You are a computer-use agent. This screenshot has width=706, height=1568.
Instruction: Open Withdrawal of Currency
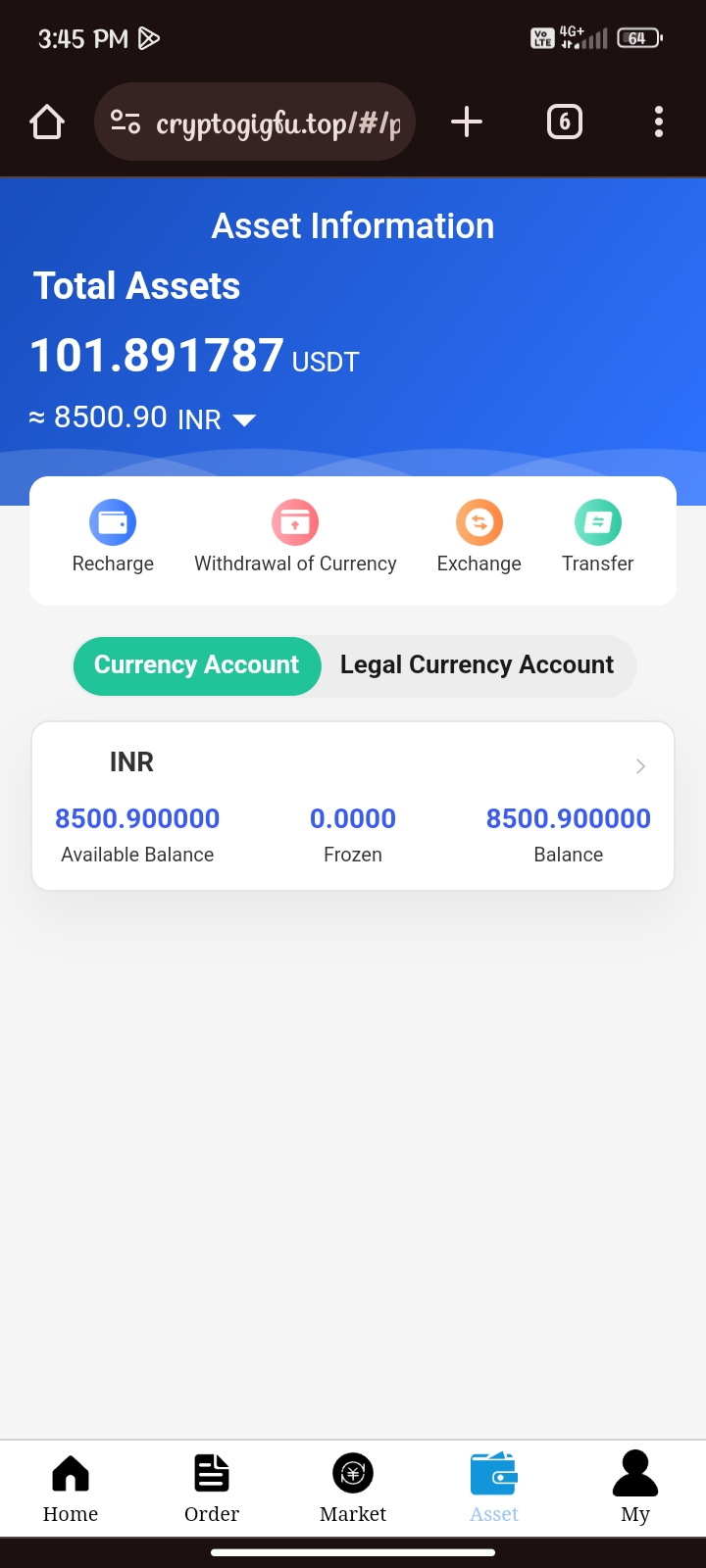(295, 537)
